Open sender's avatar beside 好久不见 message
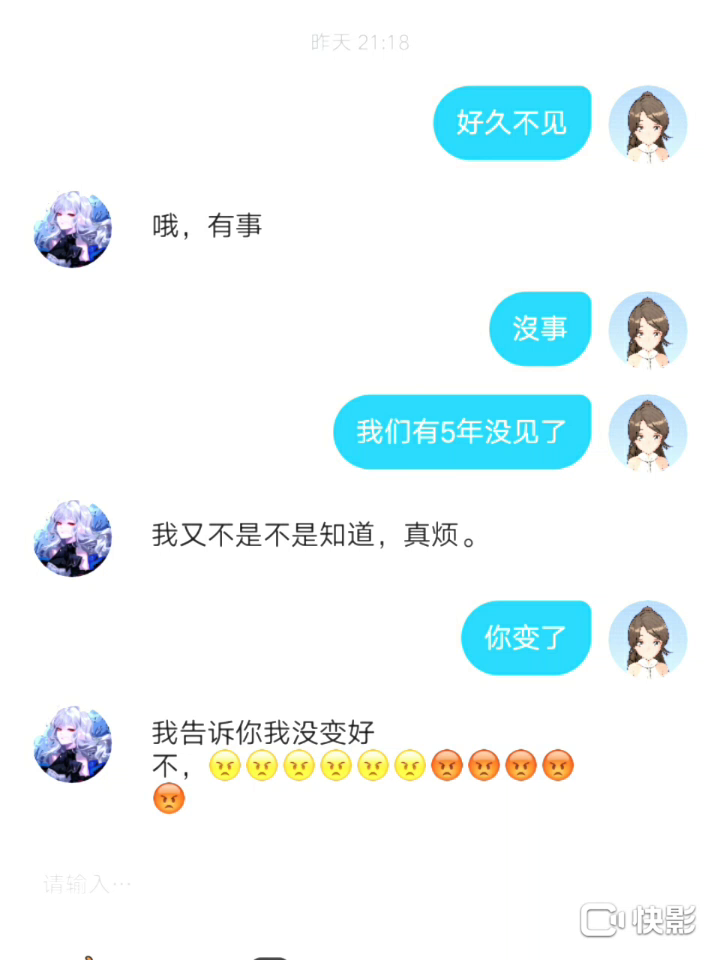The image size is (720, 960). tap(648, 124)
